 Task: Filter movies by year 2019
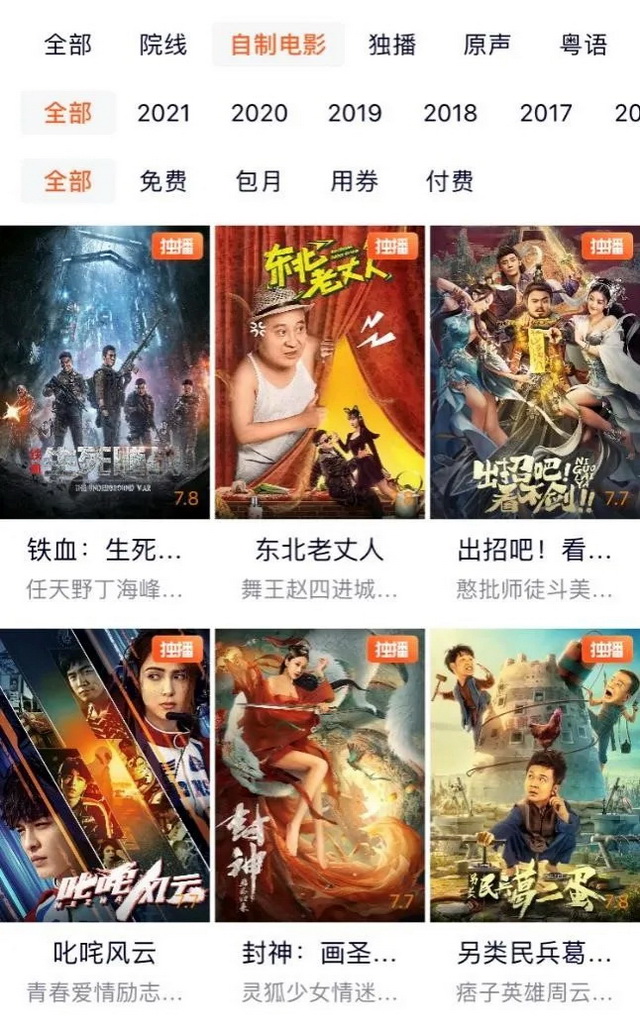tap(355, 113)
